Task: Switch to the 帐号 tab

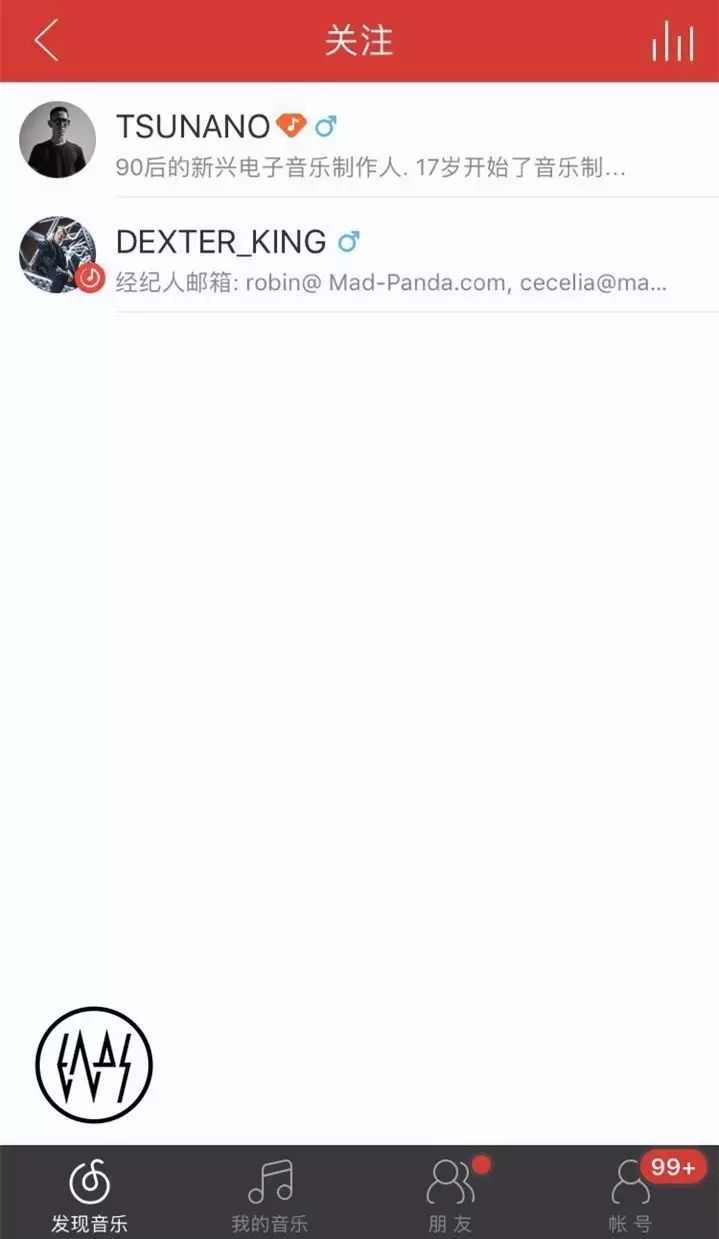Action: tap(630, 1195)
